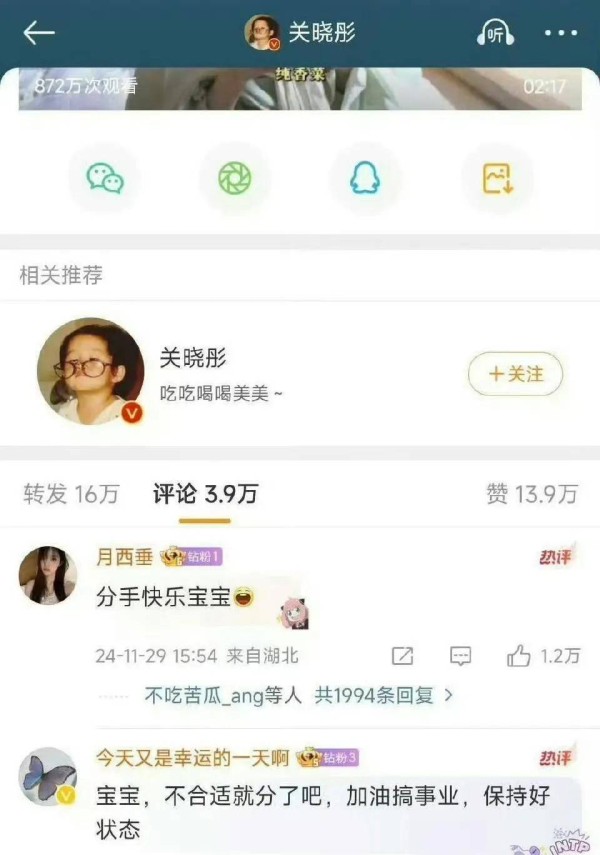Go back using the top-left arrow
Viewport: 600px width, 855px height.
(x=39, y=33)
